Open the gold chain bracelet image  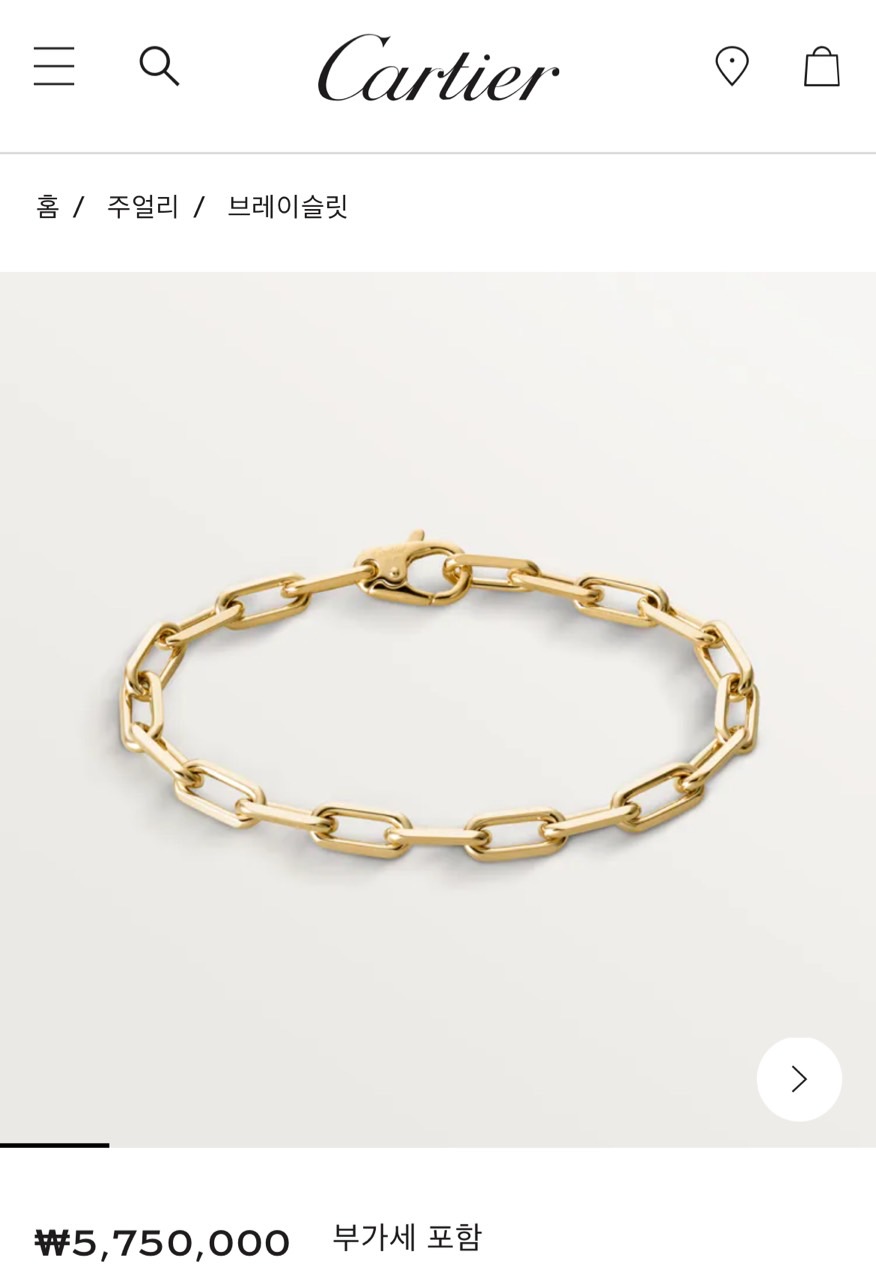[438, 700]
